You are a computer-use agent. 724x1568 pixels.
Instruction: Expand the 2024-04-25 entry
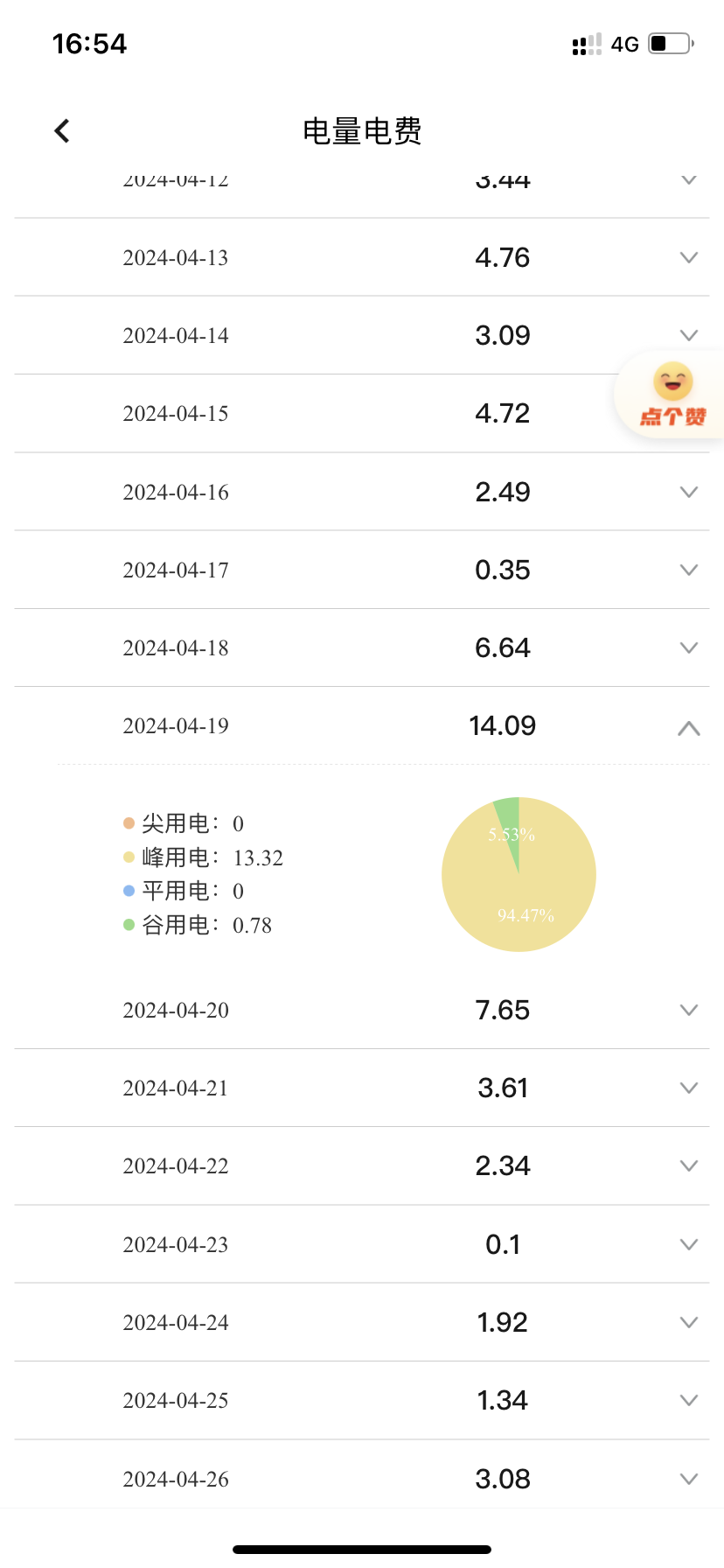click(x=688, y=1400)
